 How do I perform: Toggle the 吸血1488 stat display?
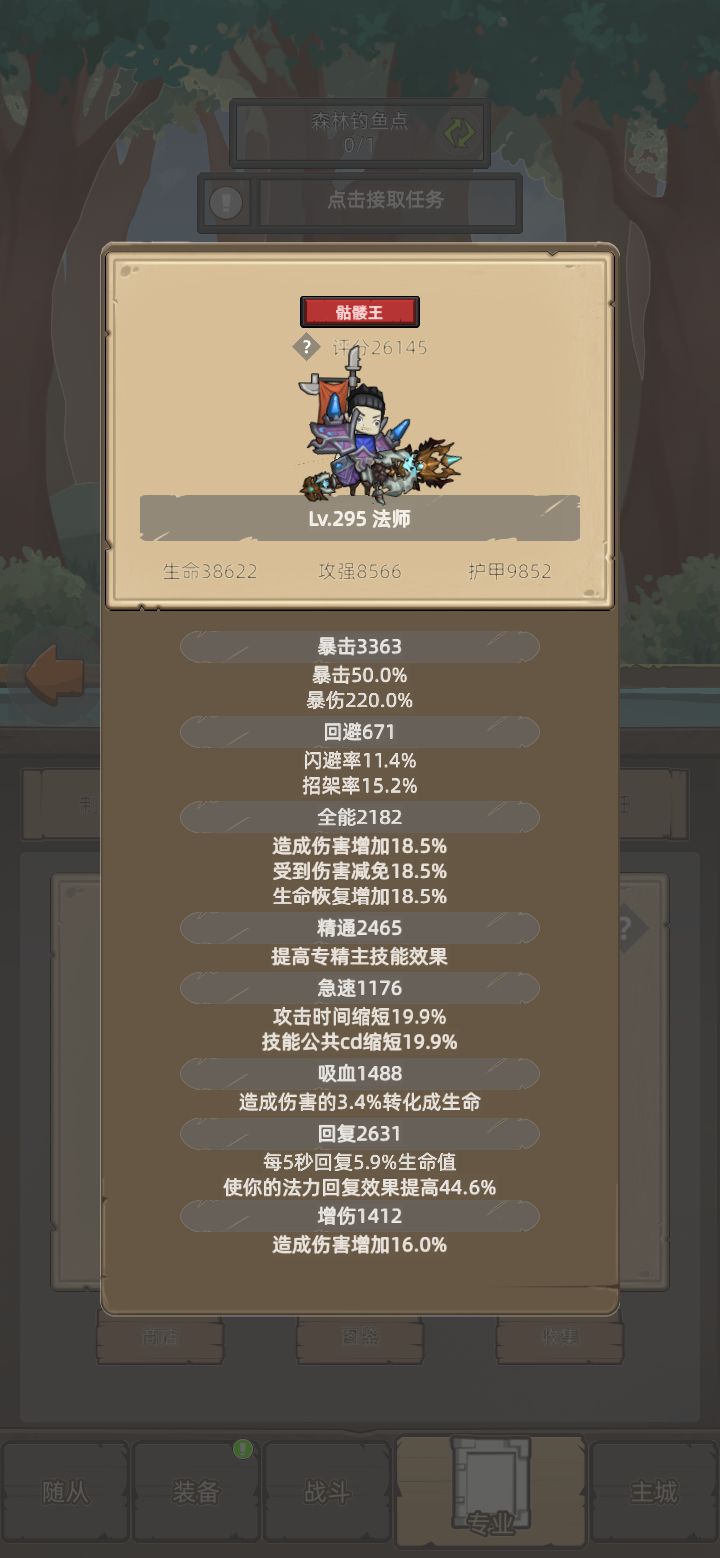pos(360,1074)
